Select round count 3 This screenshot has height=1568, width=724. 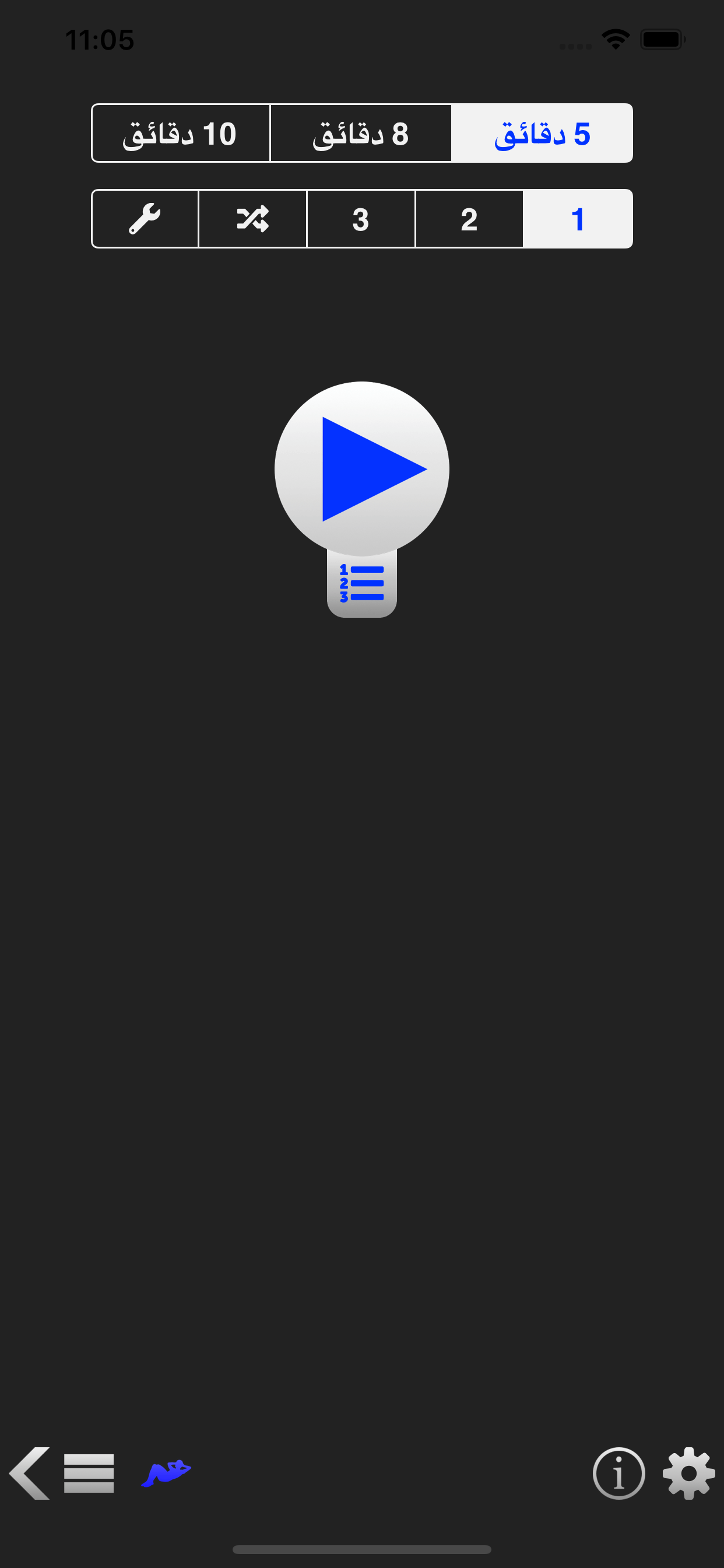coord(361,218)
